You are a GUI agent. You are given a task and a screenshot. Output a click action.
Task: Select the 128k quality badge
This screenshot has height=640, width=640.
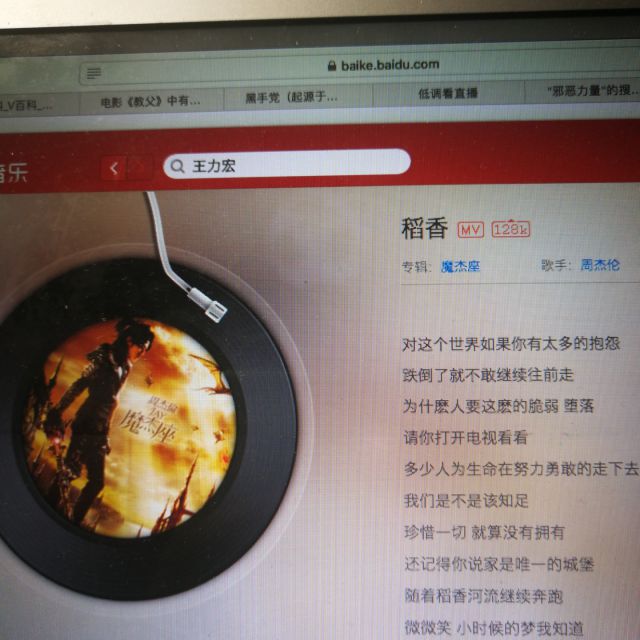511,229
